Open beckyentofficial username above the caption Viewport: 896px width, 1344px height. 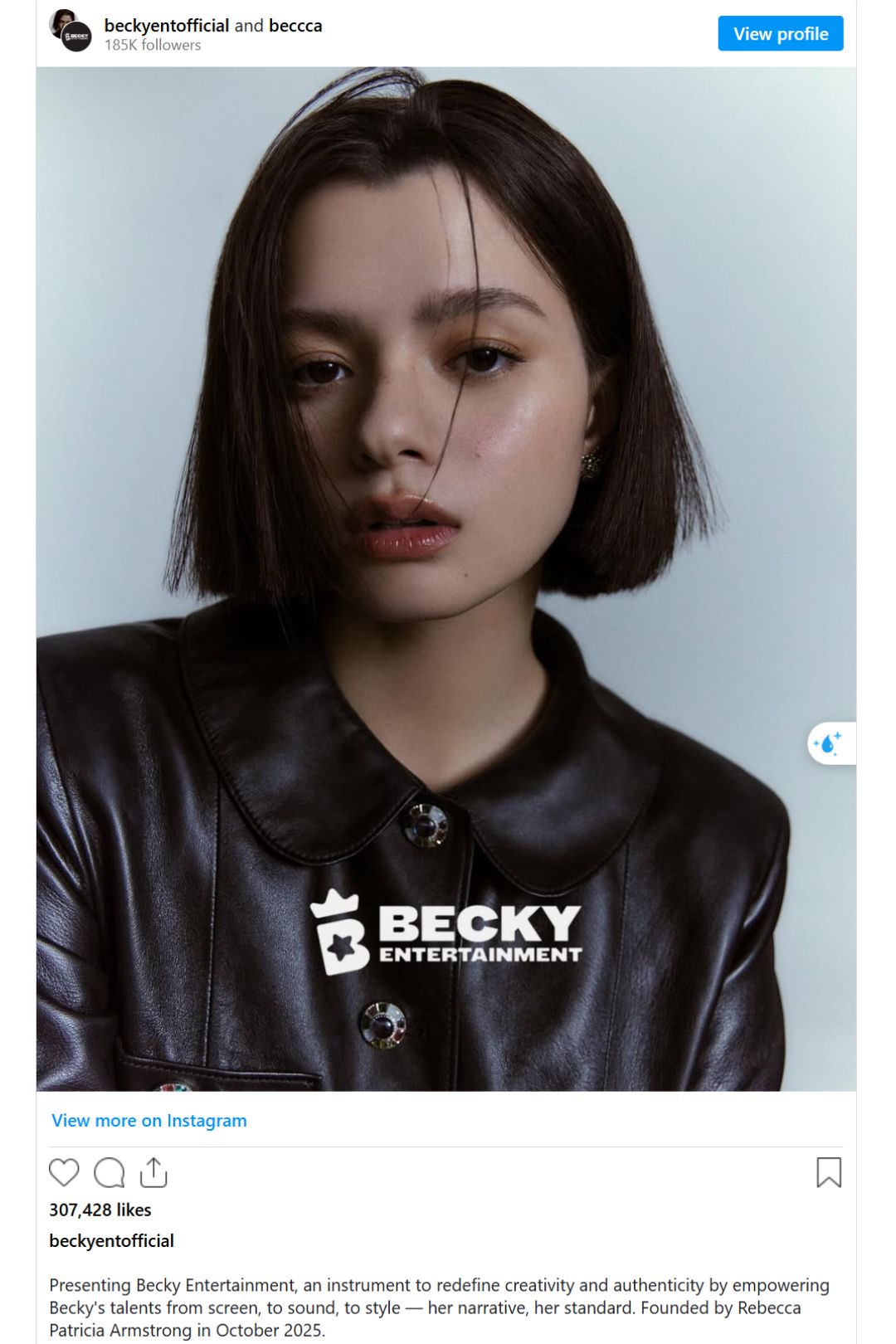(x=111, y=1240)
